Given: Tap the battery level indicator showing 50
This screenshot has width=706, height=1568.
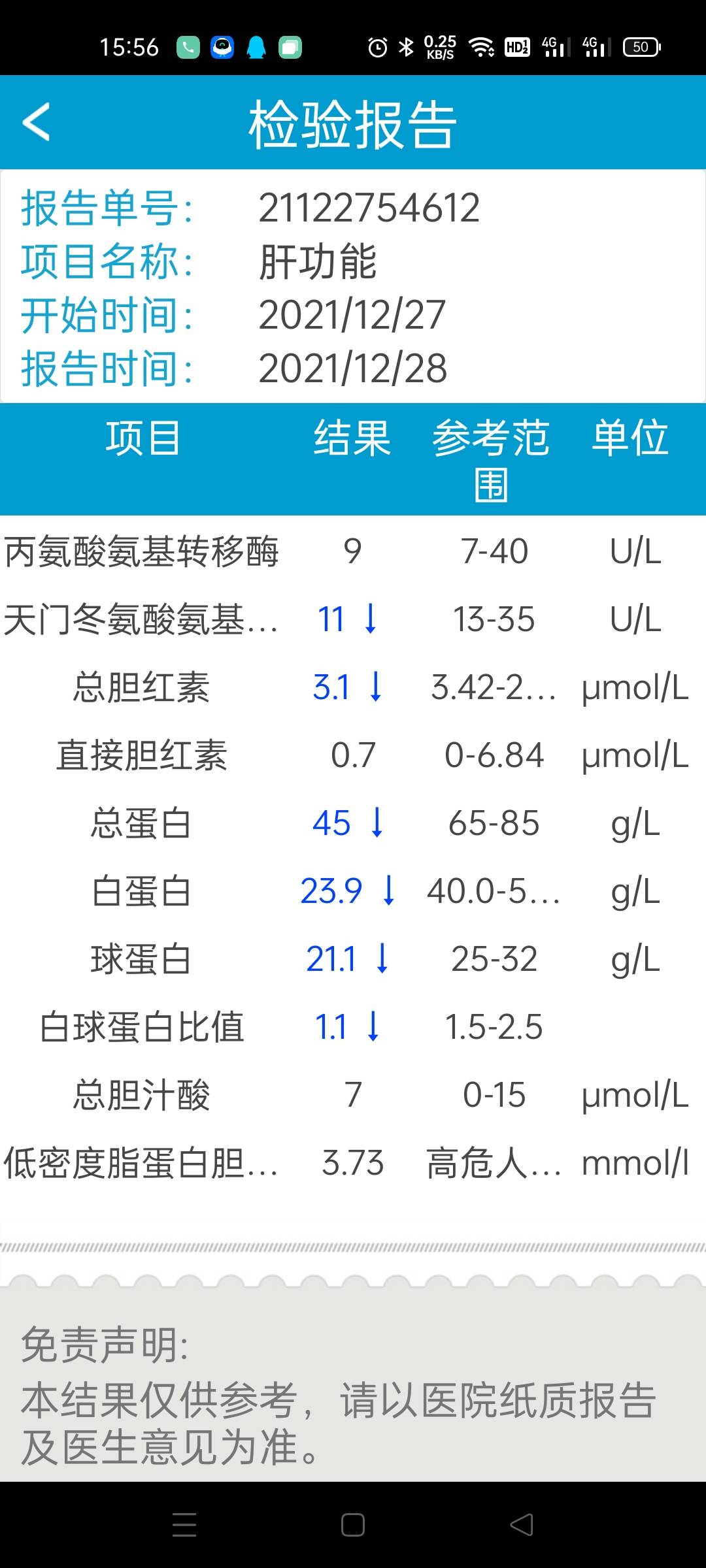Looking at the screenshot, I should click(641, 46).
